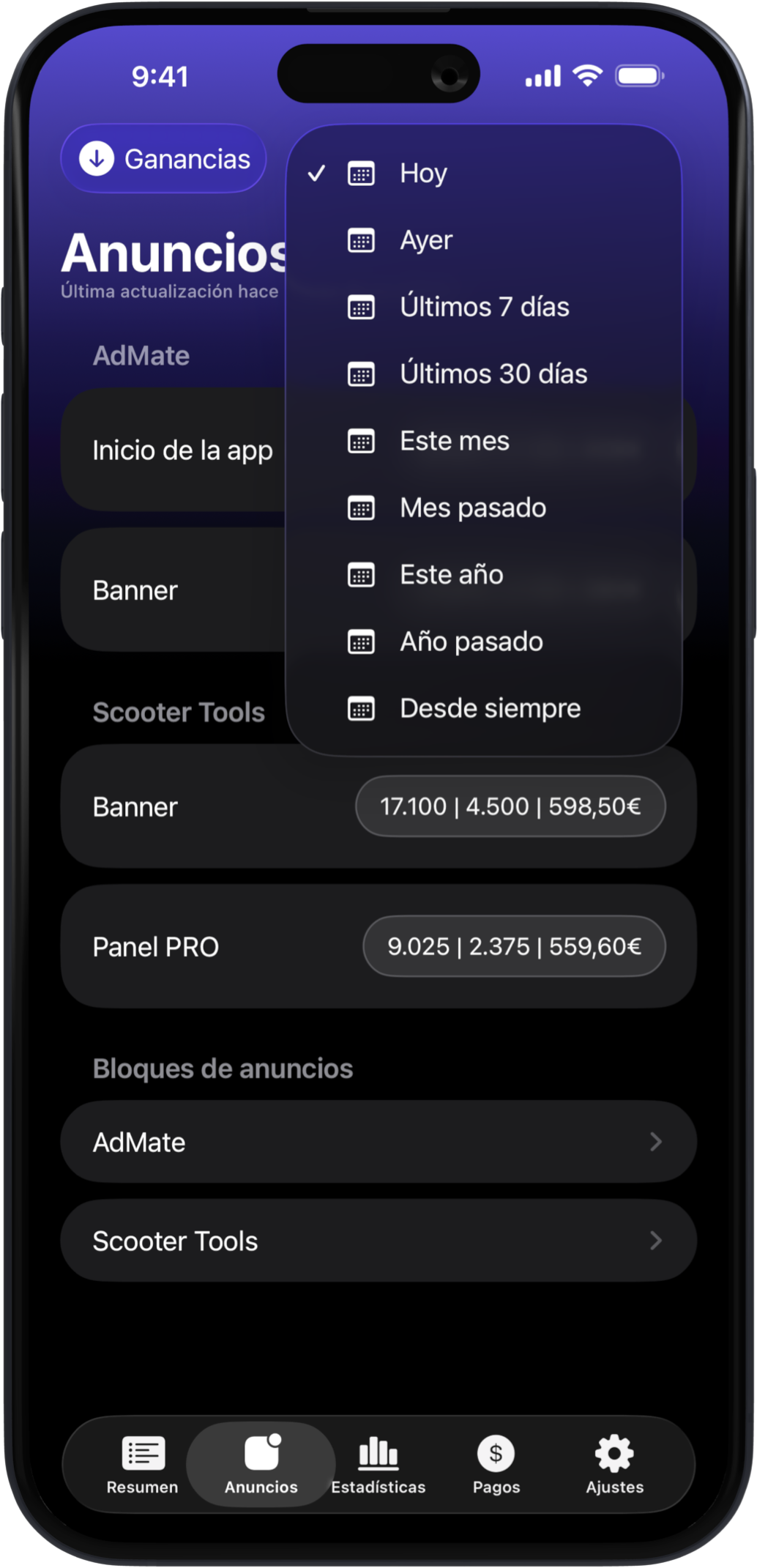
Task: Select Año pasado option
Action: coord(483,642)
